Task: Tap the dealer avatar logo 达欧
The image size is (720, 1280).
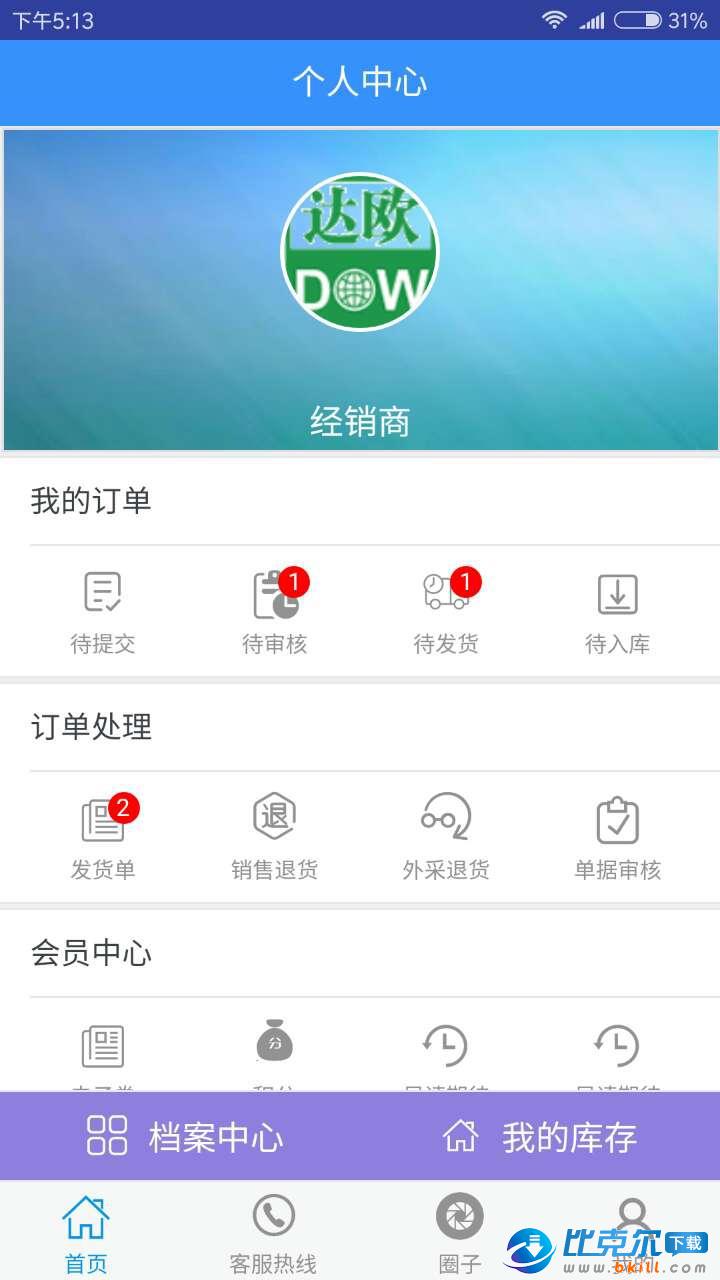Action: (360, 250)
